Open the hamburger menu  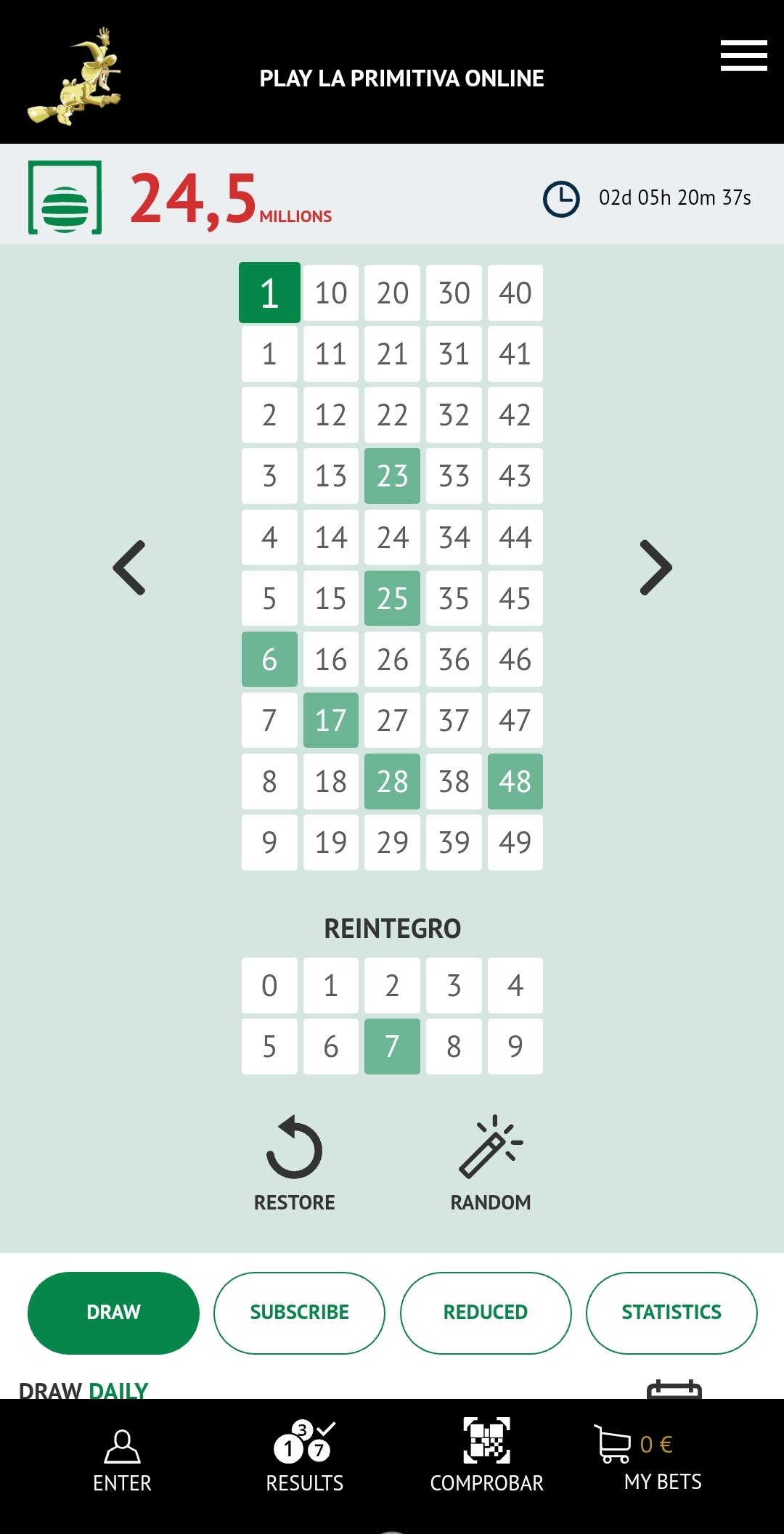[x=743, y=56]
